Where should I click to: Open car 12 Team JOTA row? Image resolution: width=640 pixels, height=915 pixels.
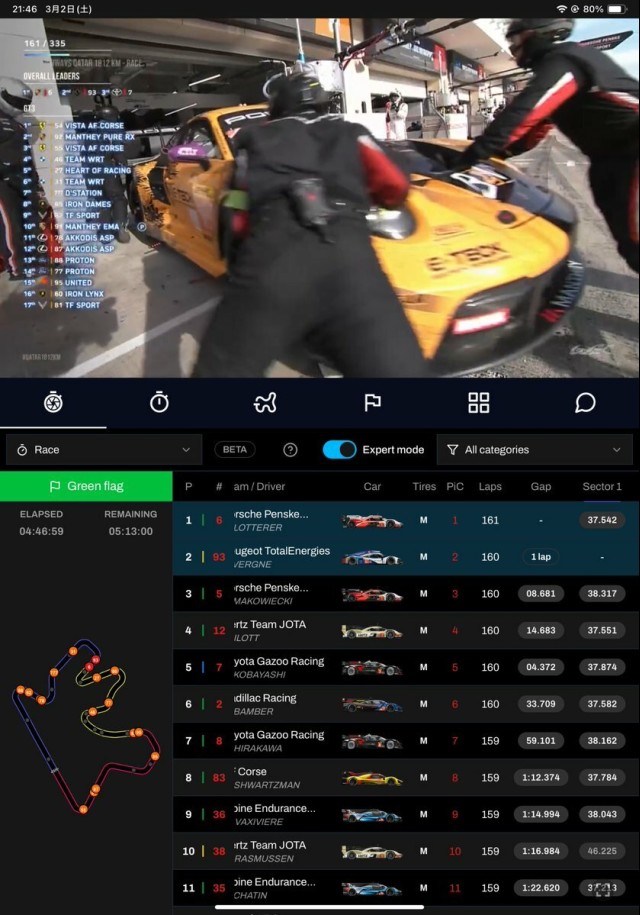[400, 631]
